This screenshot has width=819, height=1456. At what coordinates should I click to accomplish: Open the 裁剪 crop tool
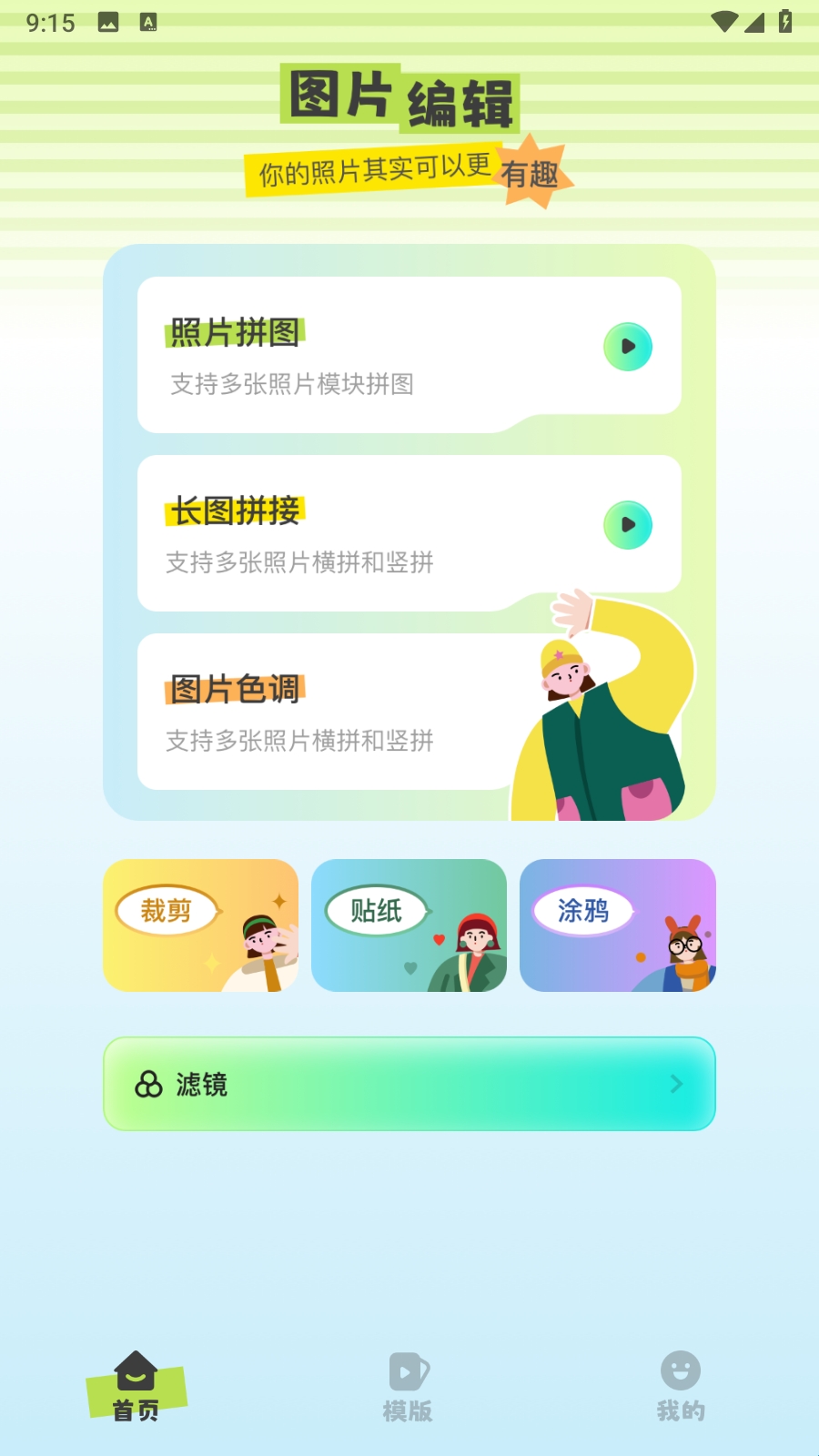tap(200, 925)
